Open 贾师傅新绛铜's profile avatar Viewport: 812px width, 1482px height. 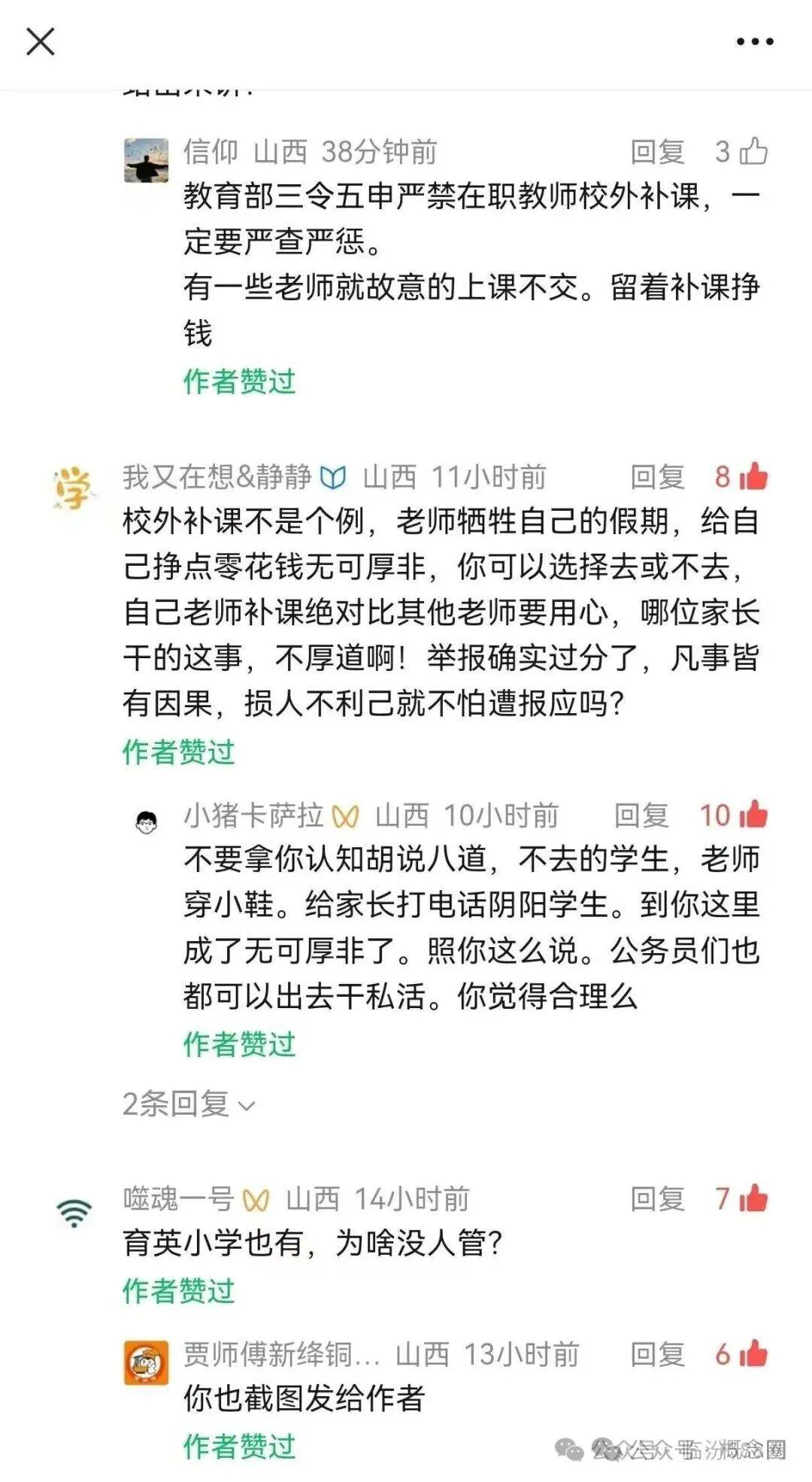click(x=147, y=1363)
